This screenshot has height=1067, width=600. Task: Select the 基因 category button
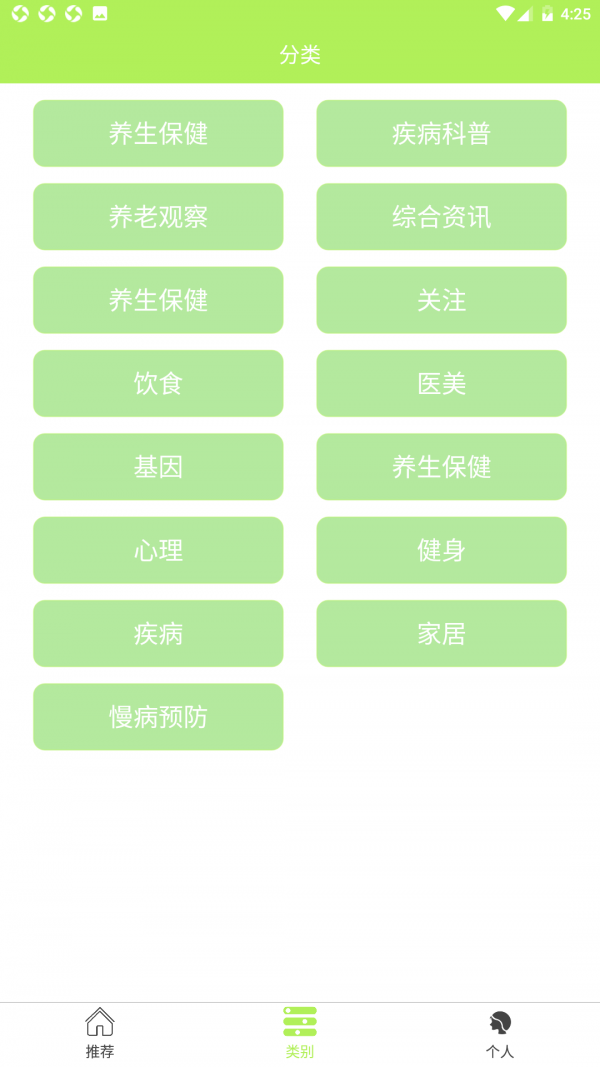tap(158, 466)
